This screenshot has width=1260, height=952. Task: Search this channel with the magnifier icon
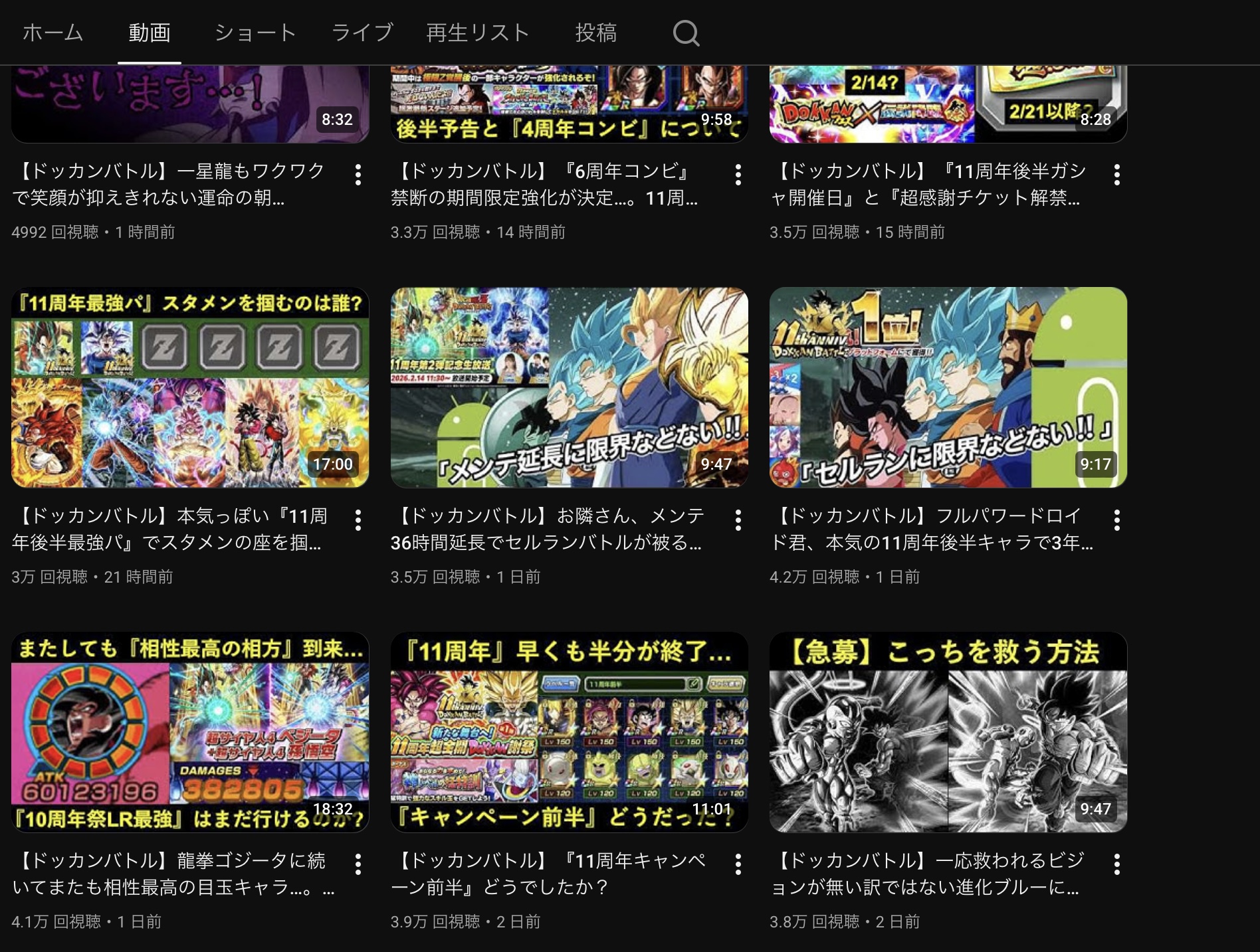686,33
